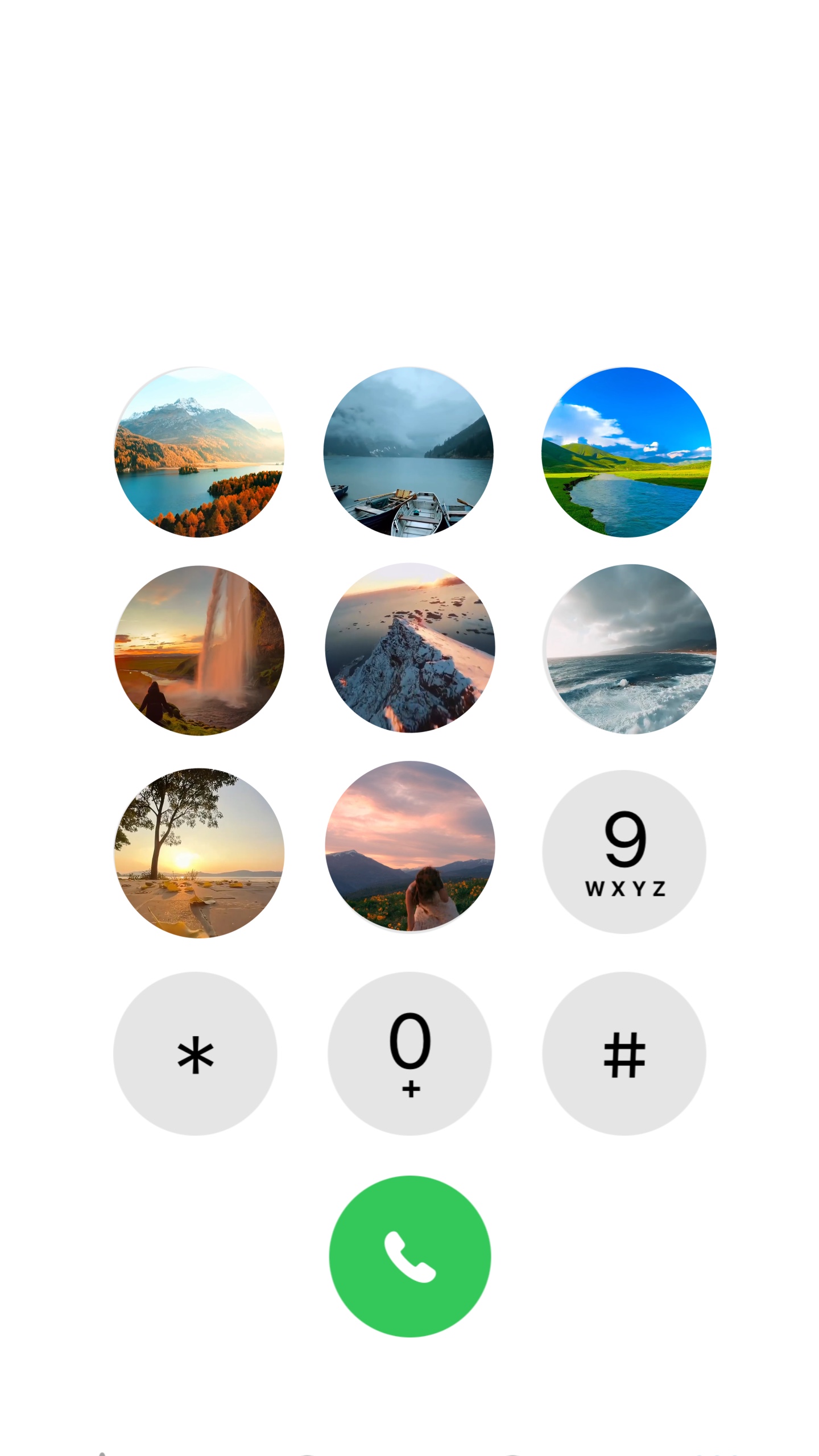The height and width of the screenshot is (1456, 819).
Task: Tap the key showing boats on a misty lake
Action: (x=408, y=452)
